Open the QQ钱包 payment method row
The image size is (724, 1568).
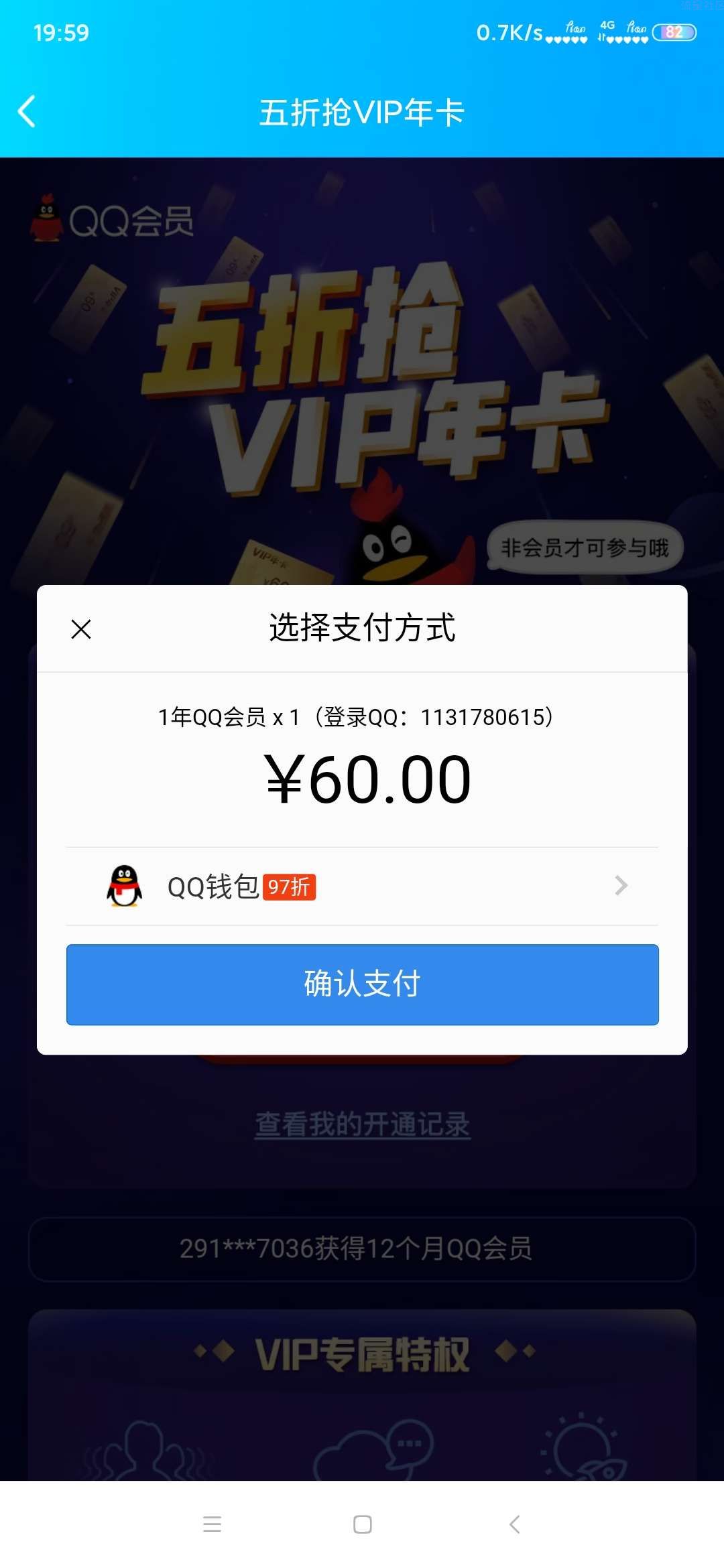click(x=362, y=886)
